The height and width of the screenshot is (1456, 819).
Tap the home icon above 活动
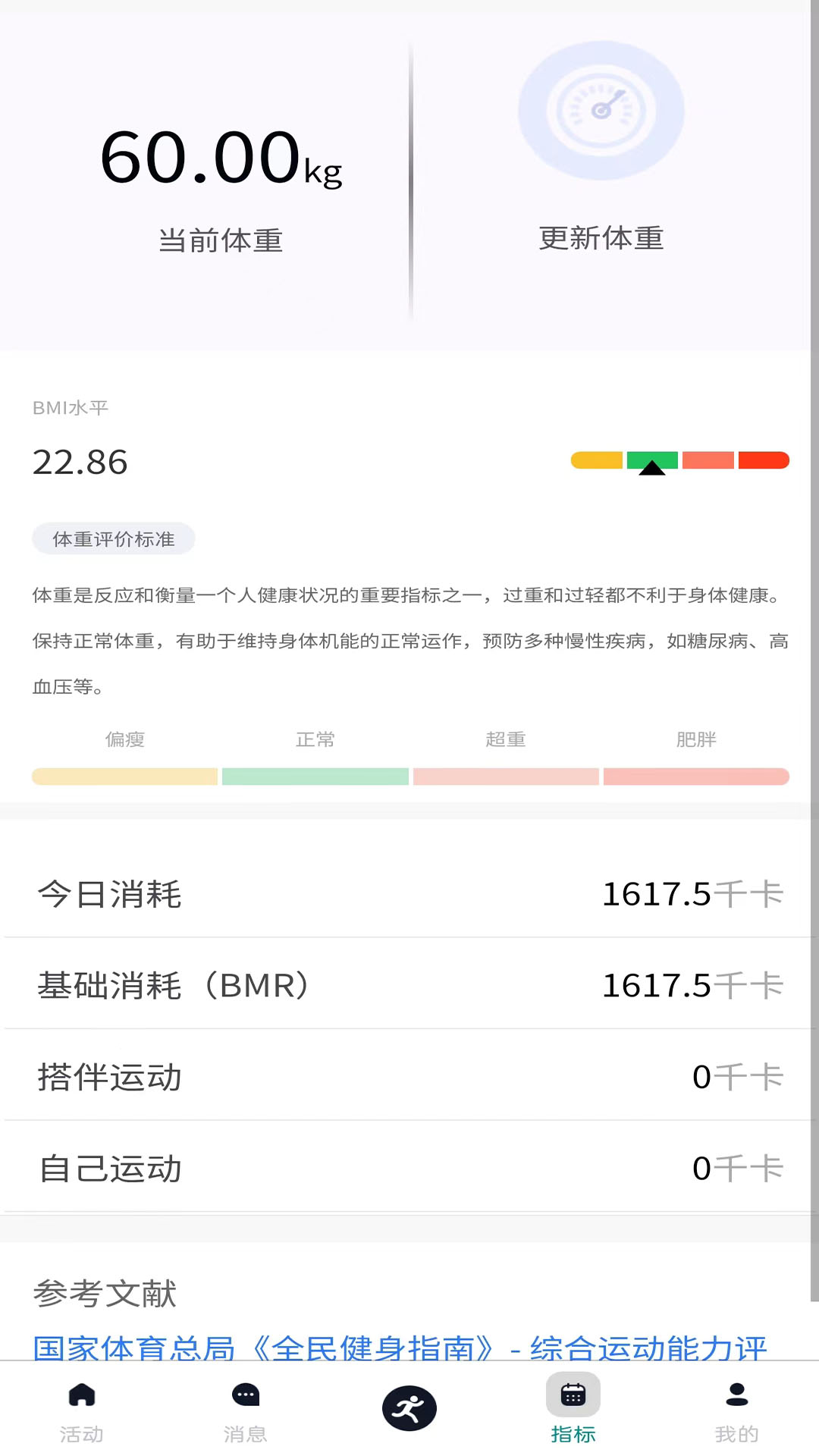tap(81, 1395)
